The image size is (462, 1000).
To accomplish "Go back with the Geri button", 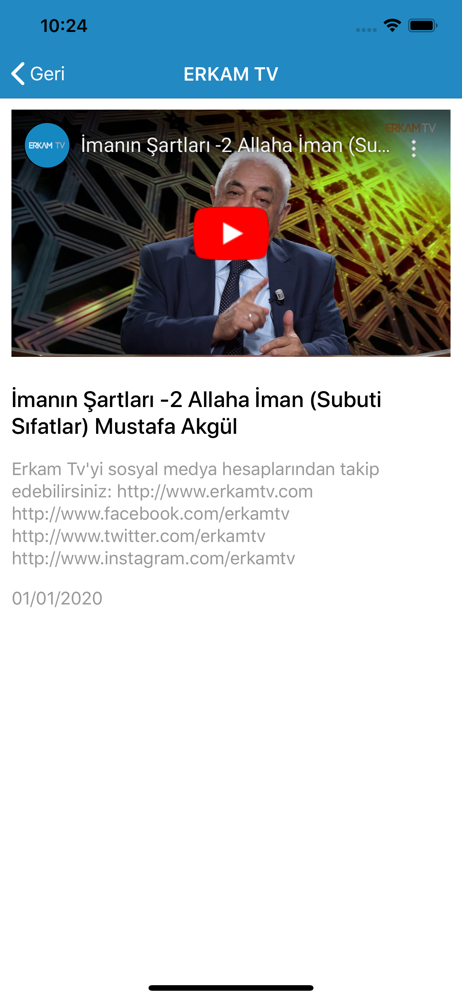I will point(38,74).
